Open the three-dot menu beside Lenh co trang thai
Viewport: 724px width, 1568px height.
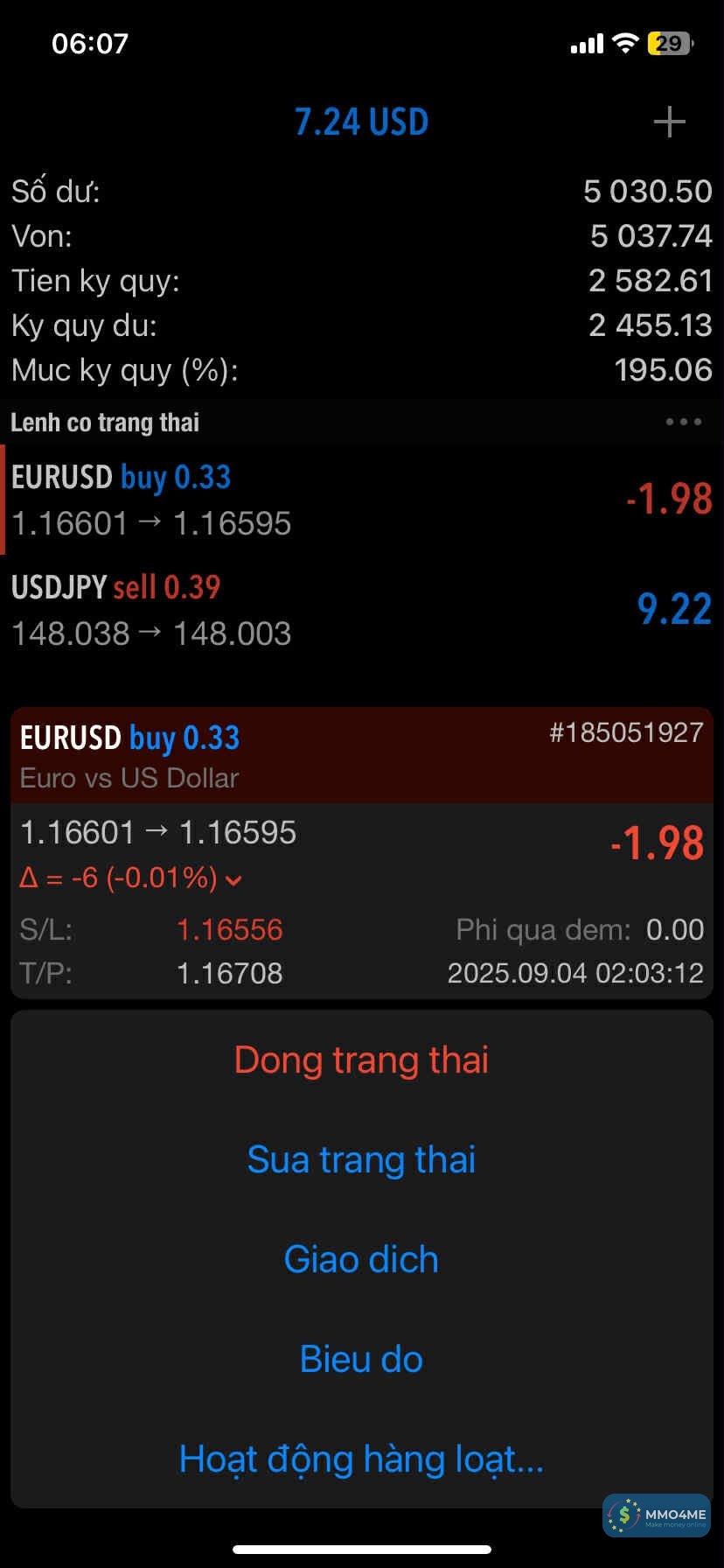pos(683,422)
